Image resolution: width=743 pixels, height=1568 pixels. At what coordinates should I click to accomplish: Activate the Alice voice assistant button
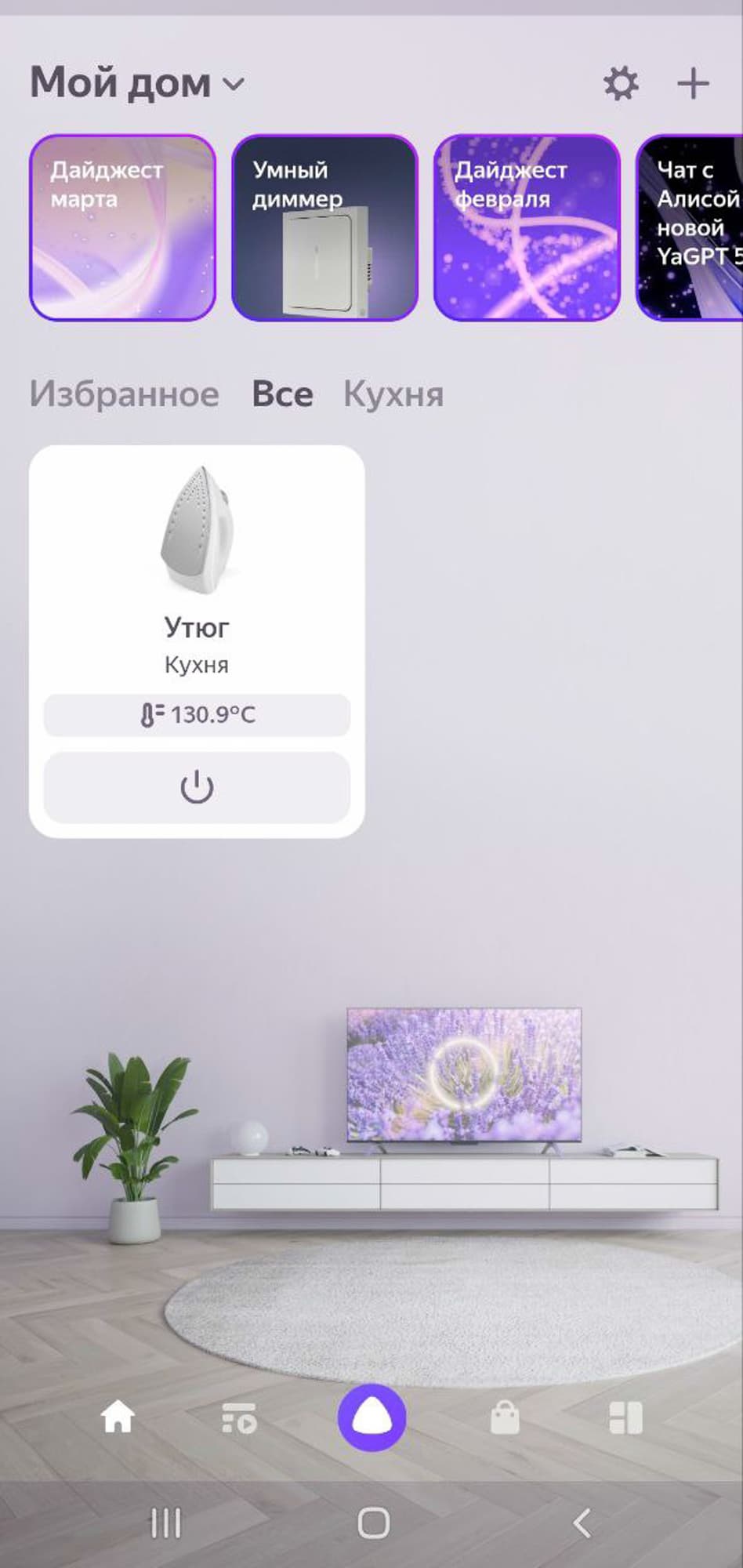[x=371, y=1417]
